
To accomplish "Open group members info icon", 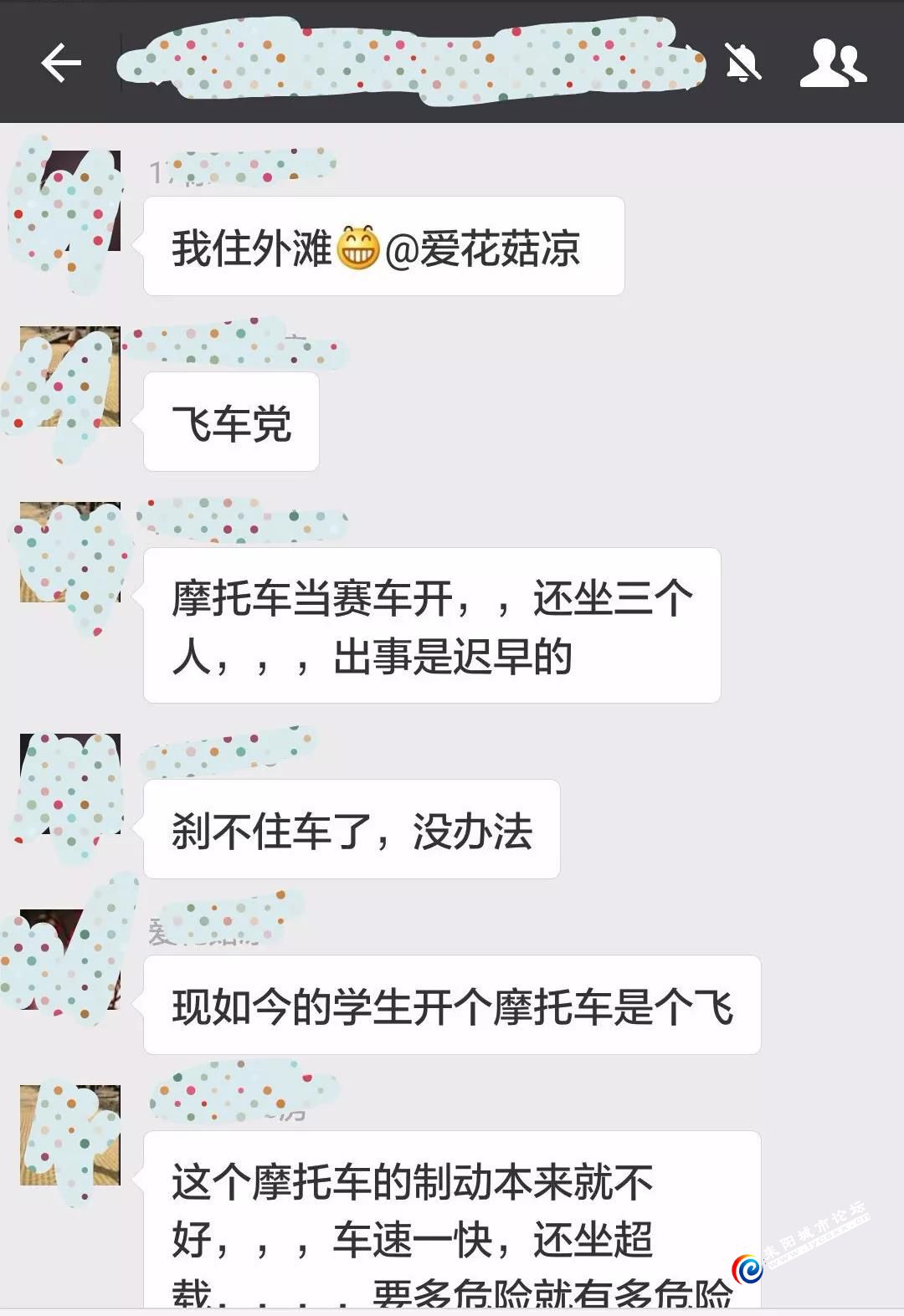I will point(833,63).
